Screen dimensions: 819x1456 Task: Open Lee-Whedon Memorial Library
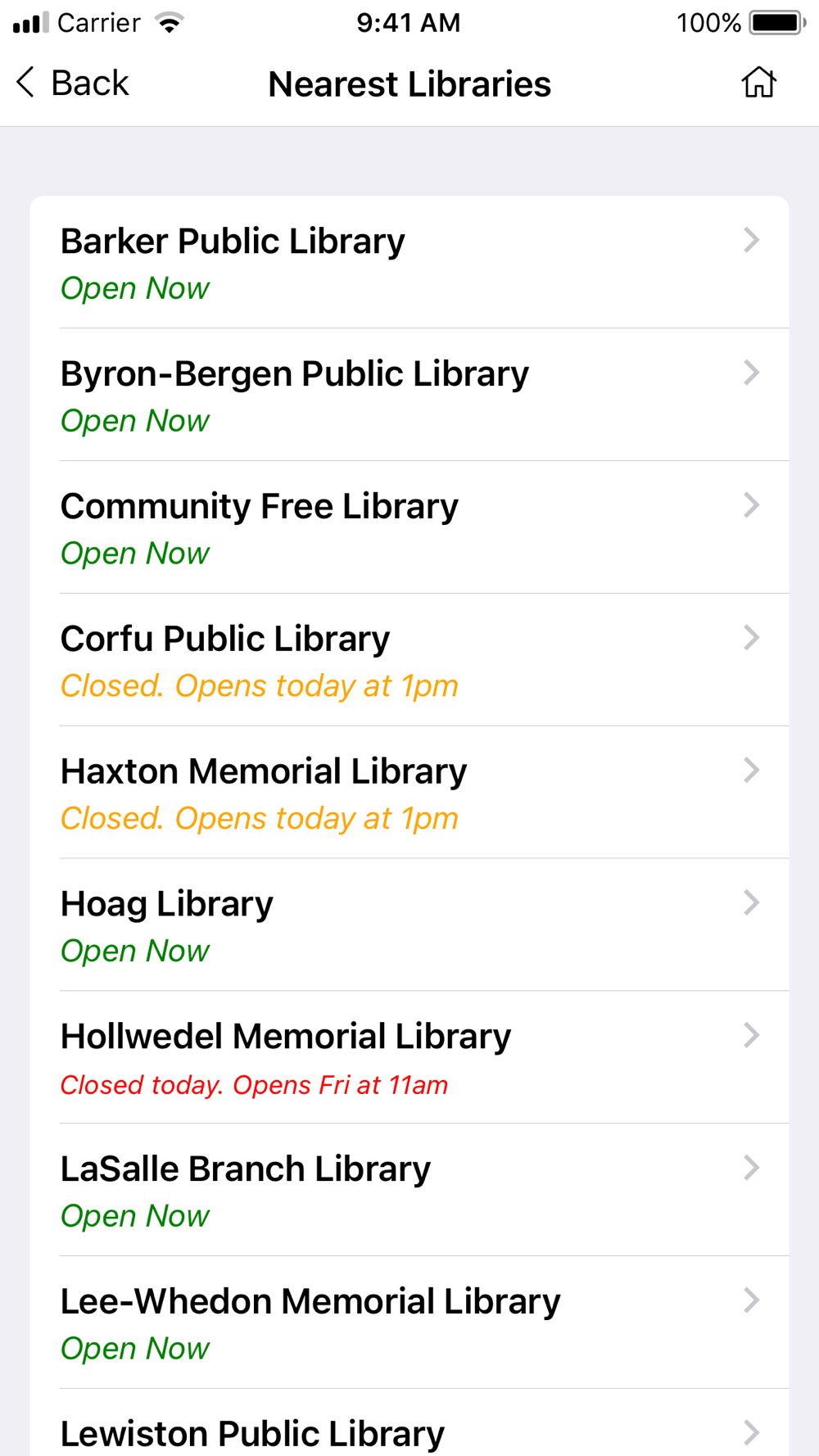tap(409, 1324)
